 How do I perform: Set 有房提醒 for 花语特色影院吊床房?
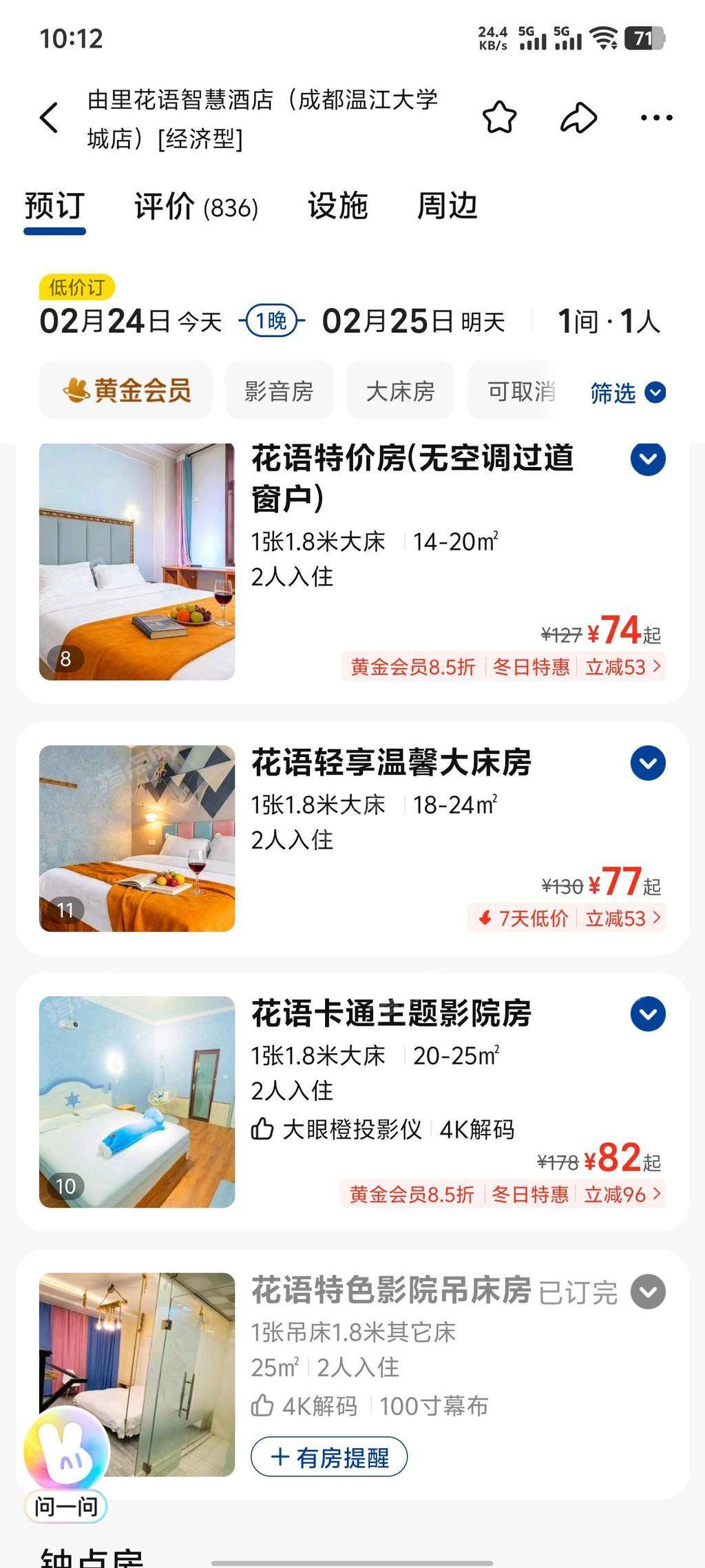click(x=329, y=1457)
